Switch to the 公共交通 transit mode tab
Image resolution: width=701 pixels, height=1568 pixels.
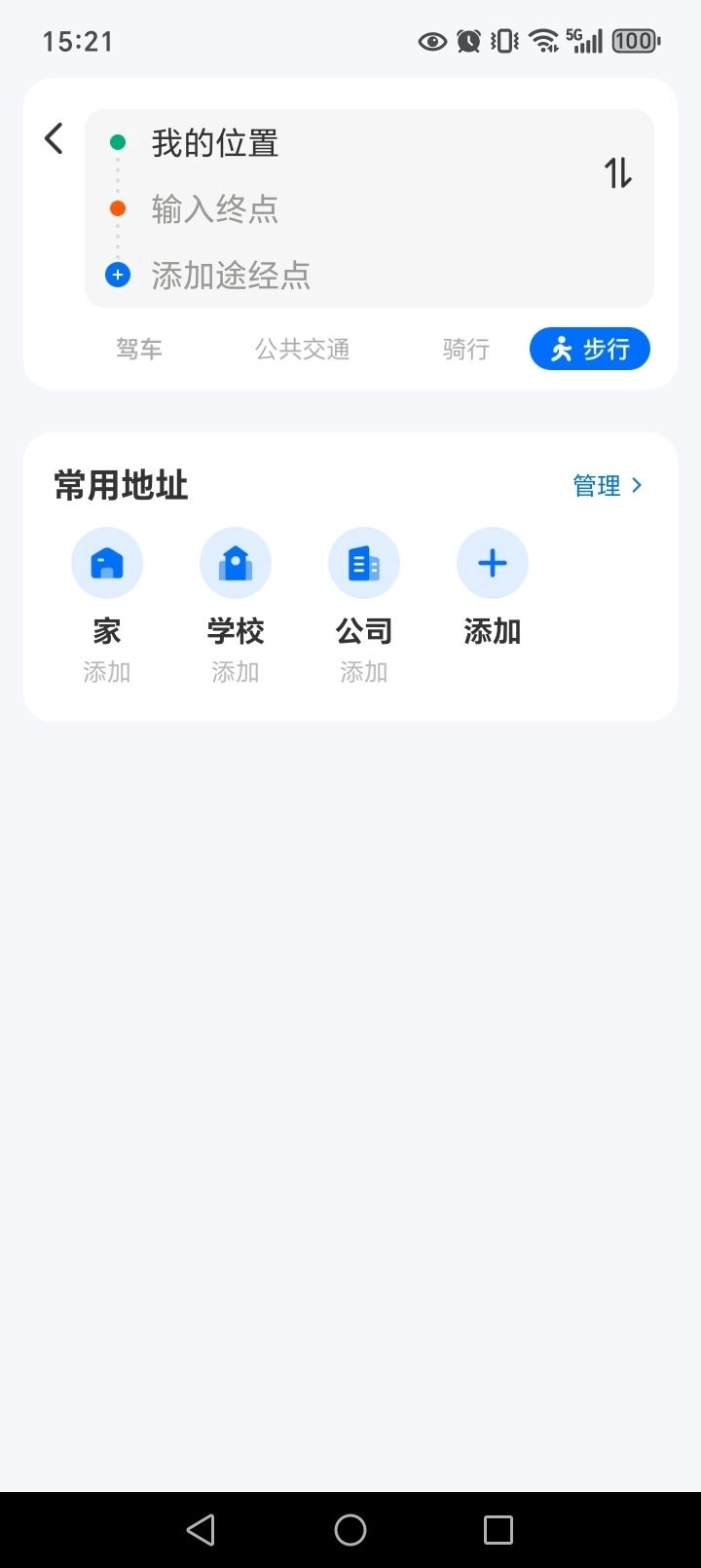pos(302,348)
